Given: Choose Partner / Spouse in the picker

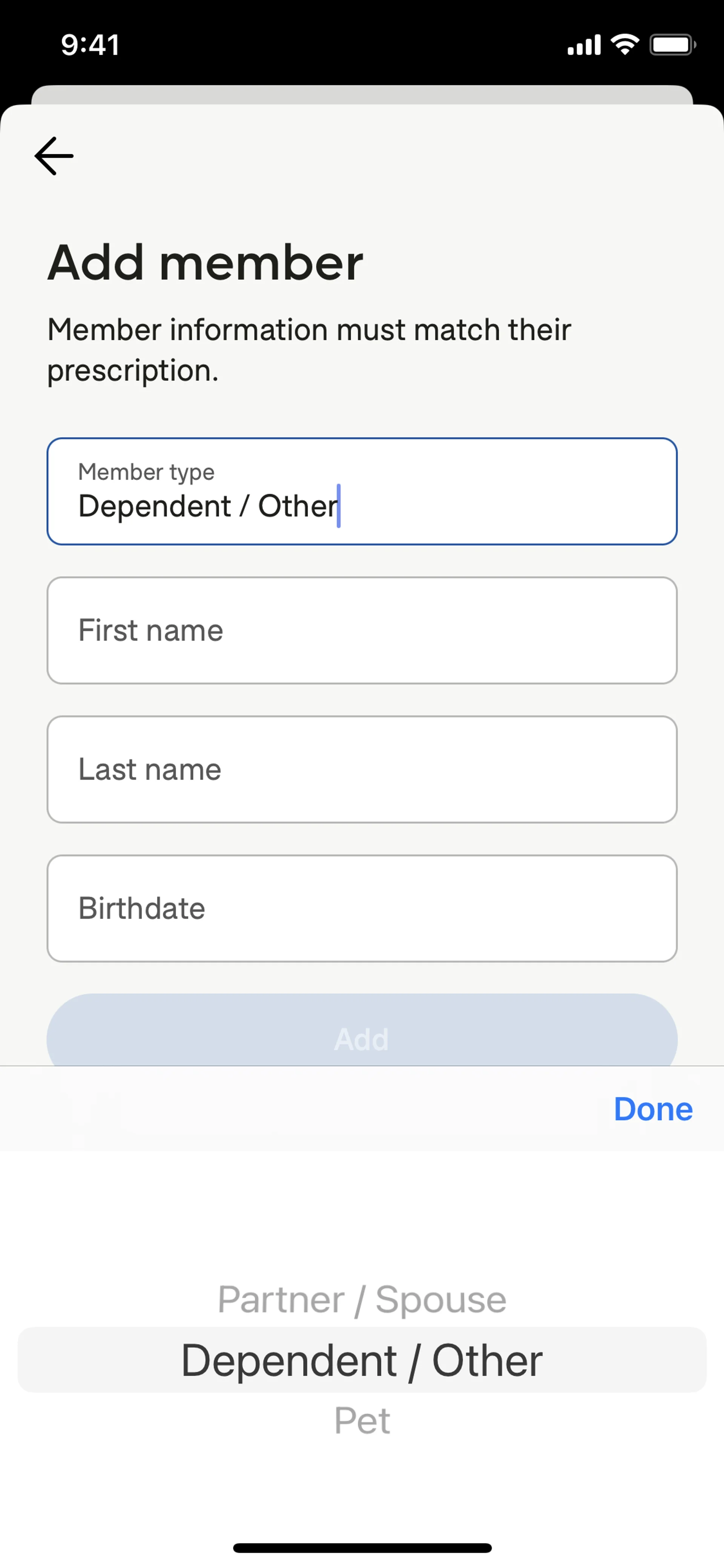Looking at the screenshot, I should [361, 1299].
